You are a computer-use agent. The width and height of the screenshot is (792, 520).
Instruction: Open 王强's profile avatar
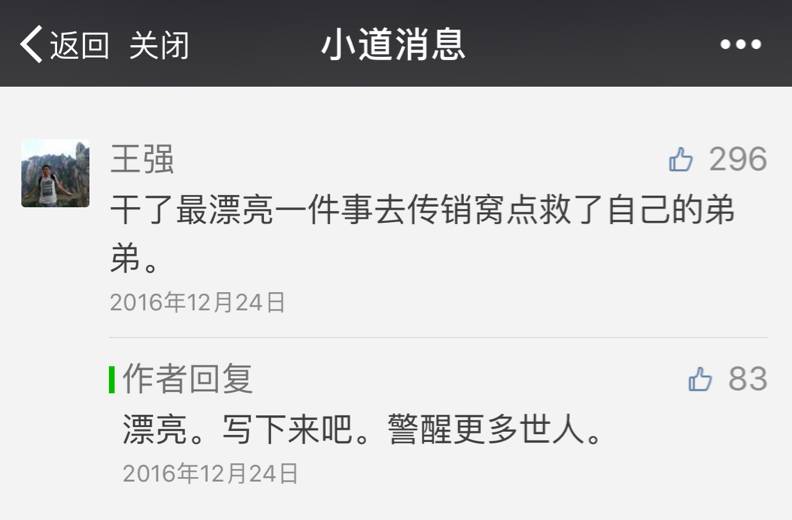tap(55, 173)
